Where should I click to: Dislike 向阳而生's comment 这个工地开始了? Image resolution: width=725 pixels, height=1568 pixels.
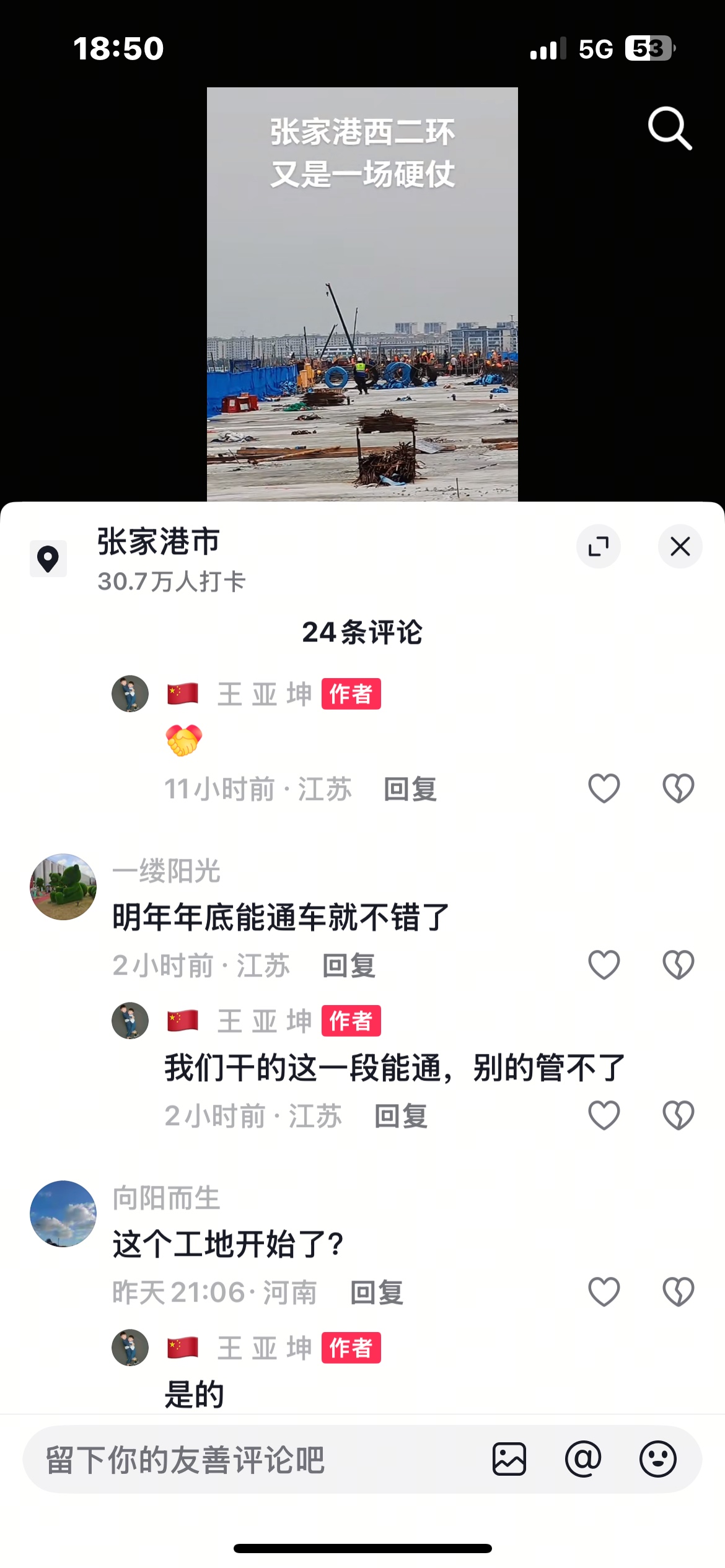tap(679, 1292)
